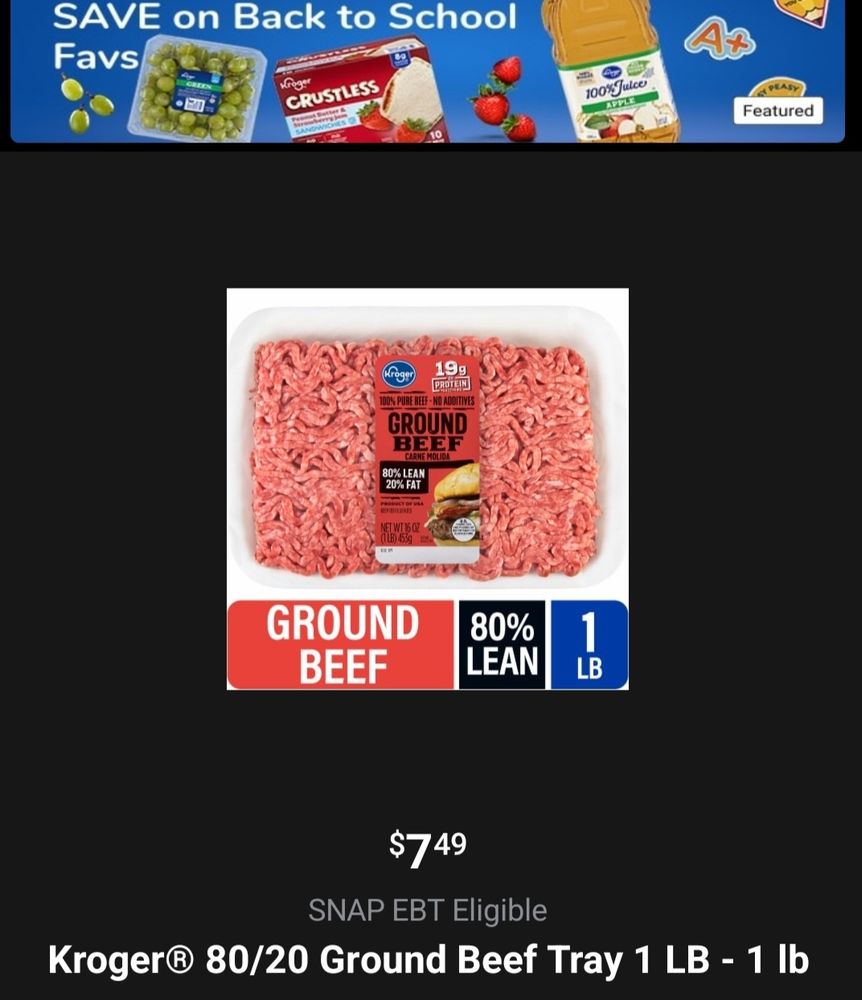Image resolution: width=862 pixels, height=1000 pixels.
Task: Click the GROUND BEEF red label banner
Action: point(340,645)
